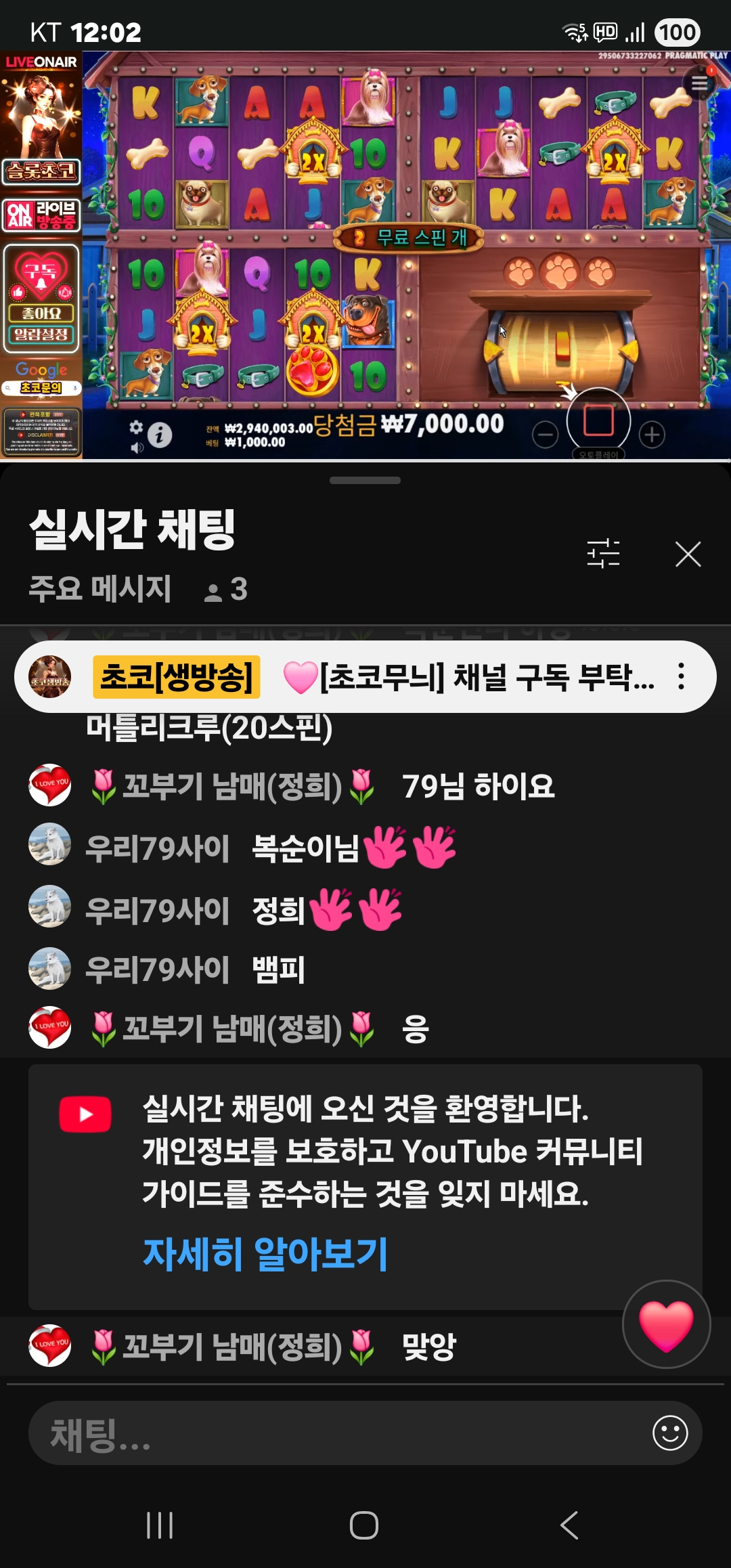Viewport: 731px width, 1568px height.
Task: Open 우리79사이's message 뱀피
Action: coord(278,970)
